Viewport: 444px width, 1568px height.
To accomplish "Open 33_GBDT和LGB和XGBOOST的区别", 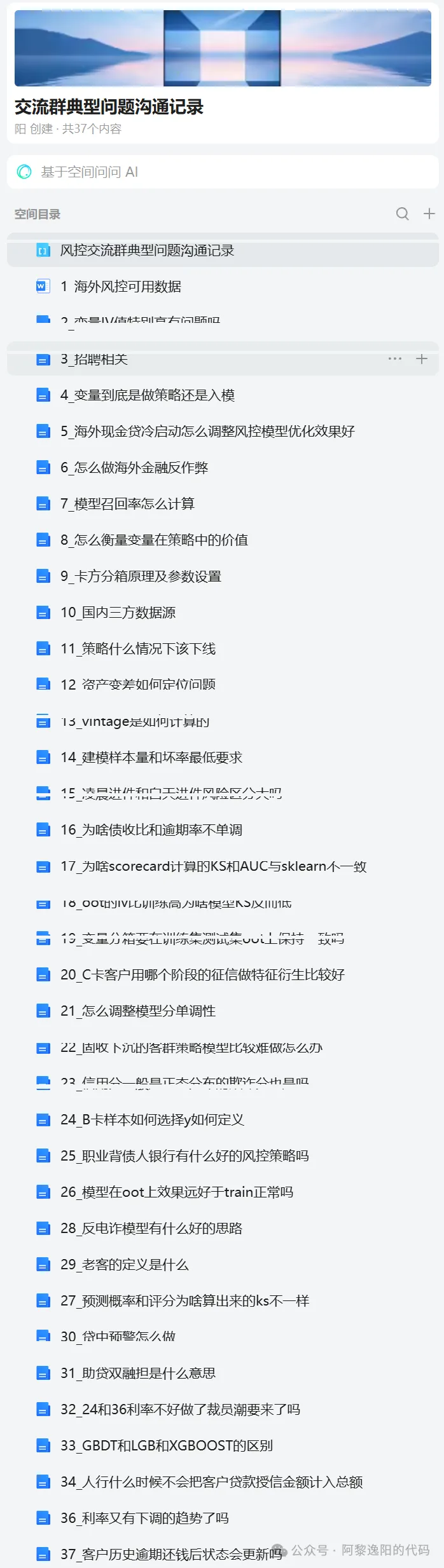I will [167, 1446].
